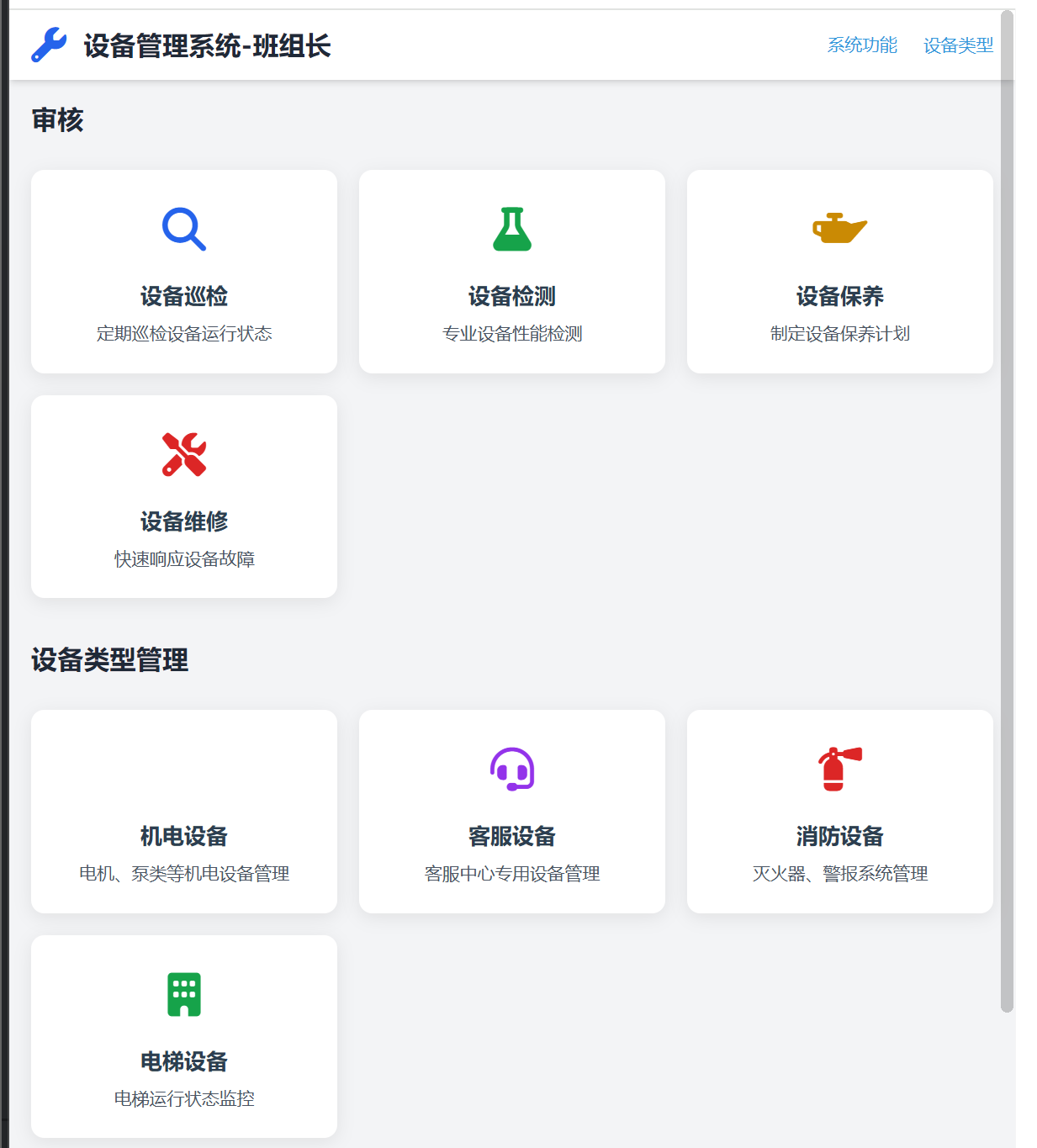
Task: Open the 设备巡检 card
Action: (x=183, y=272)
